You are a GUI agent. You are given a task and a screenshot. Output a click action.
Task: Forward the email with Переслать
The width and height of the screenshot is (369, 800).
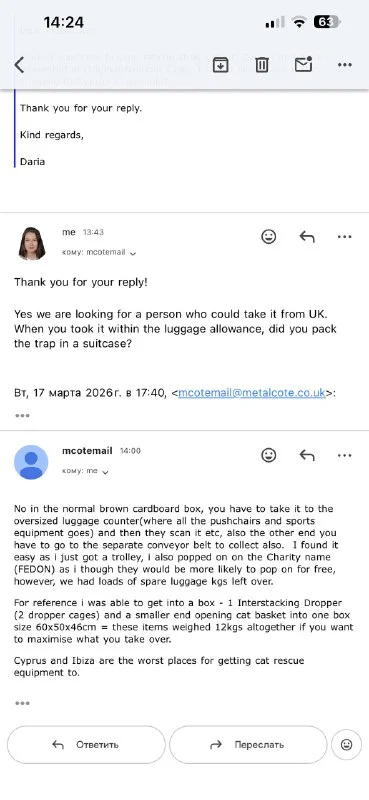click(x=248, y=745)
